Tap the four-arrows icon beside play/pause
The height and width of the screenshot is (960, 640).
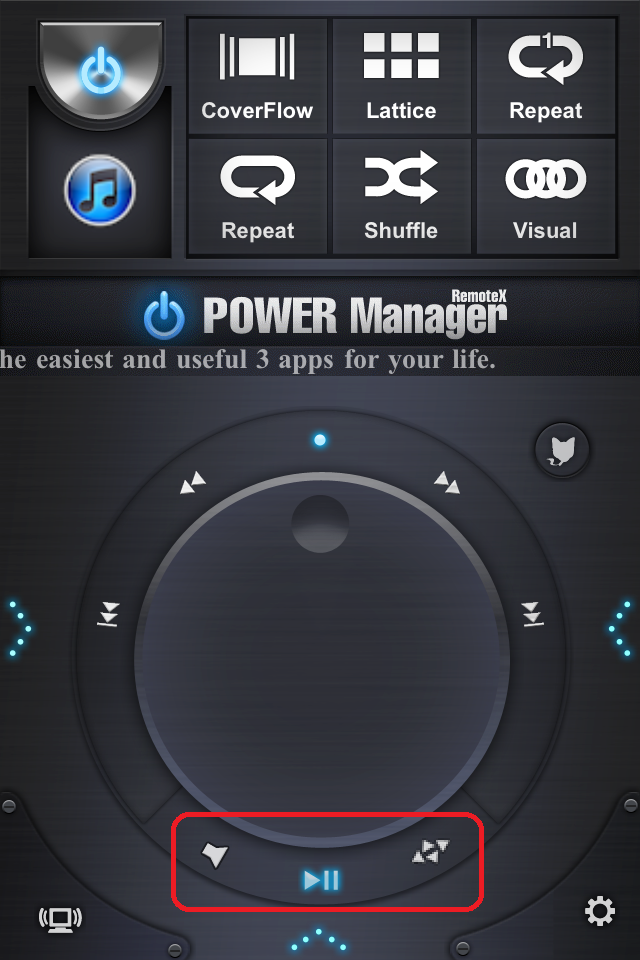click(431, 852)
